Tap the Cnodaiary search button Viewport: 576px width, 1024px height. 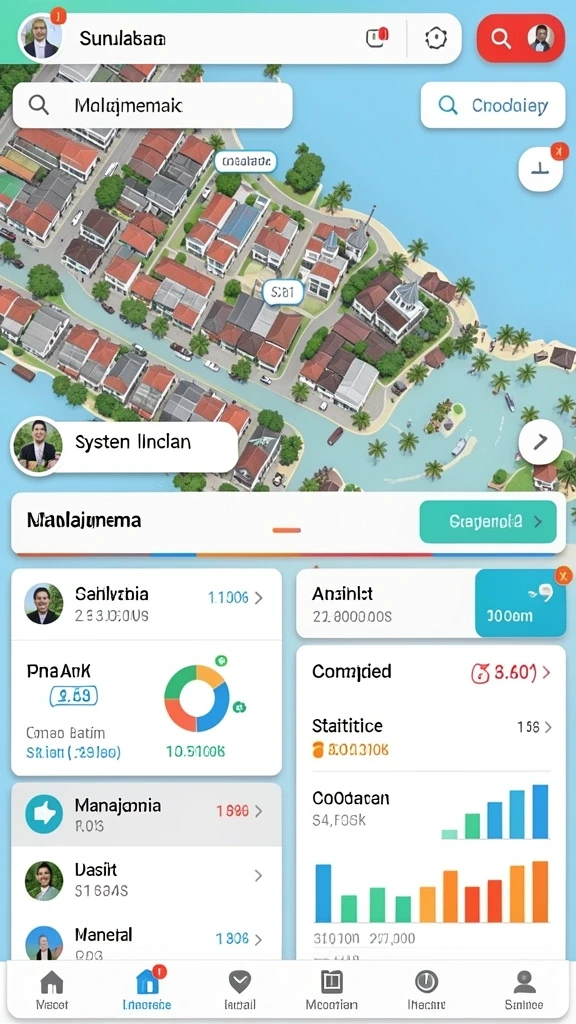pos(493,105)
